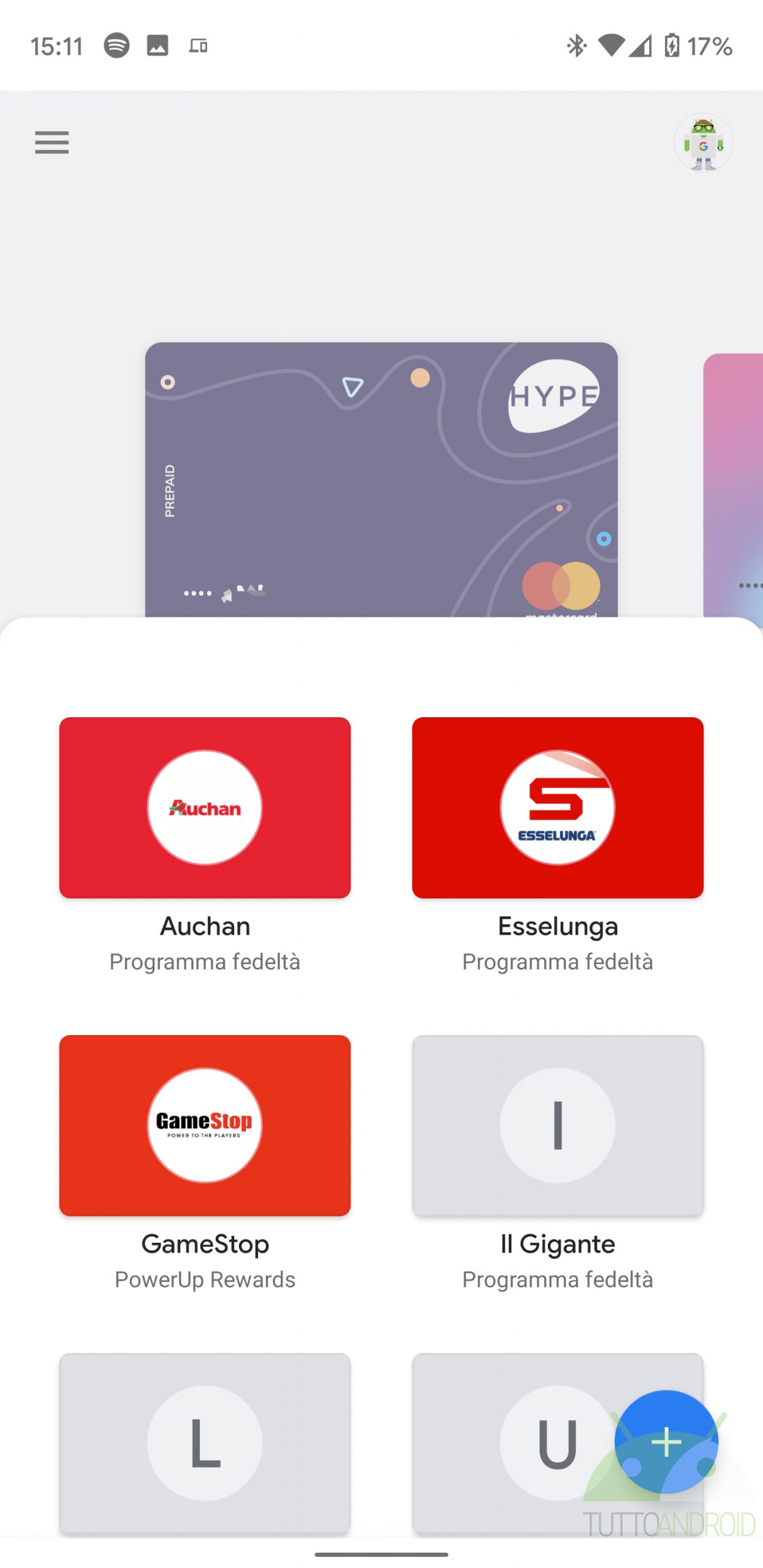
Task: Open the GameStop PowerUp Rewards card
Action: [x=205, y=1125]
